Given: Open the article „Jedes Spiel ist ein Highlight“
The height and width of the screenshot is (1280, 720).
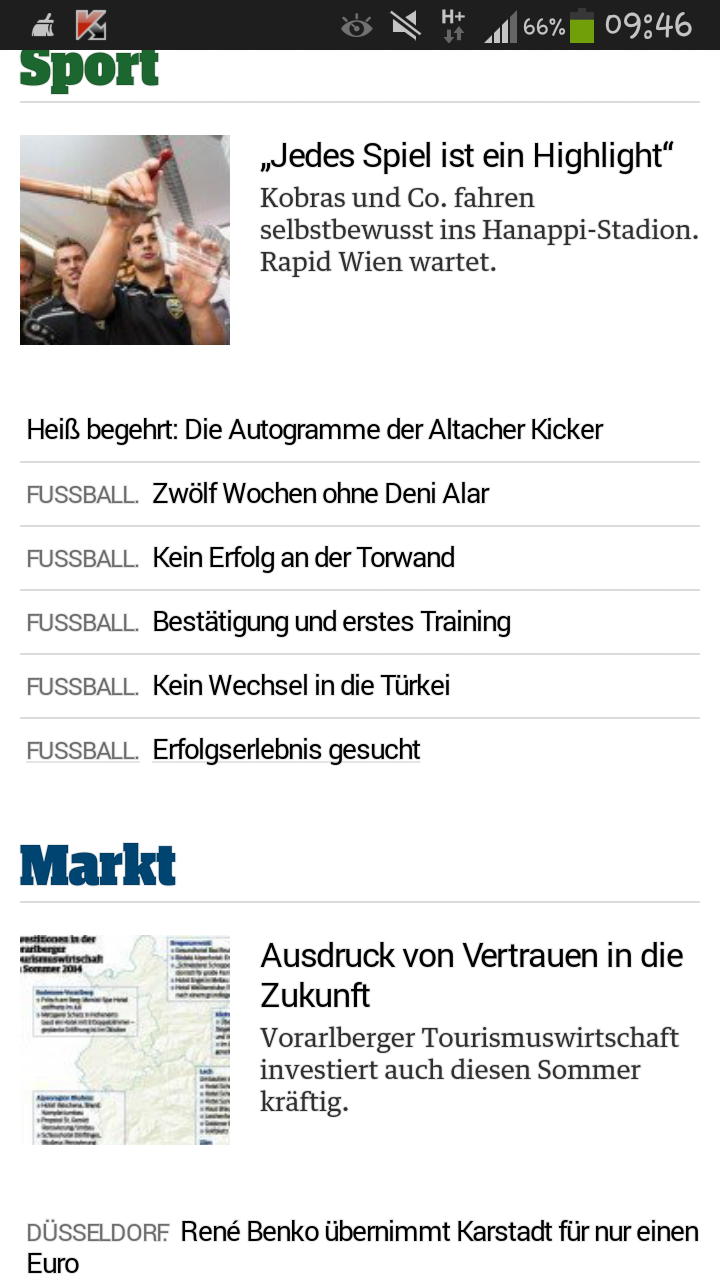Looking at the screenshot, I should click(x=467, y=156).
